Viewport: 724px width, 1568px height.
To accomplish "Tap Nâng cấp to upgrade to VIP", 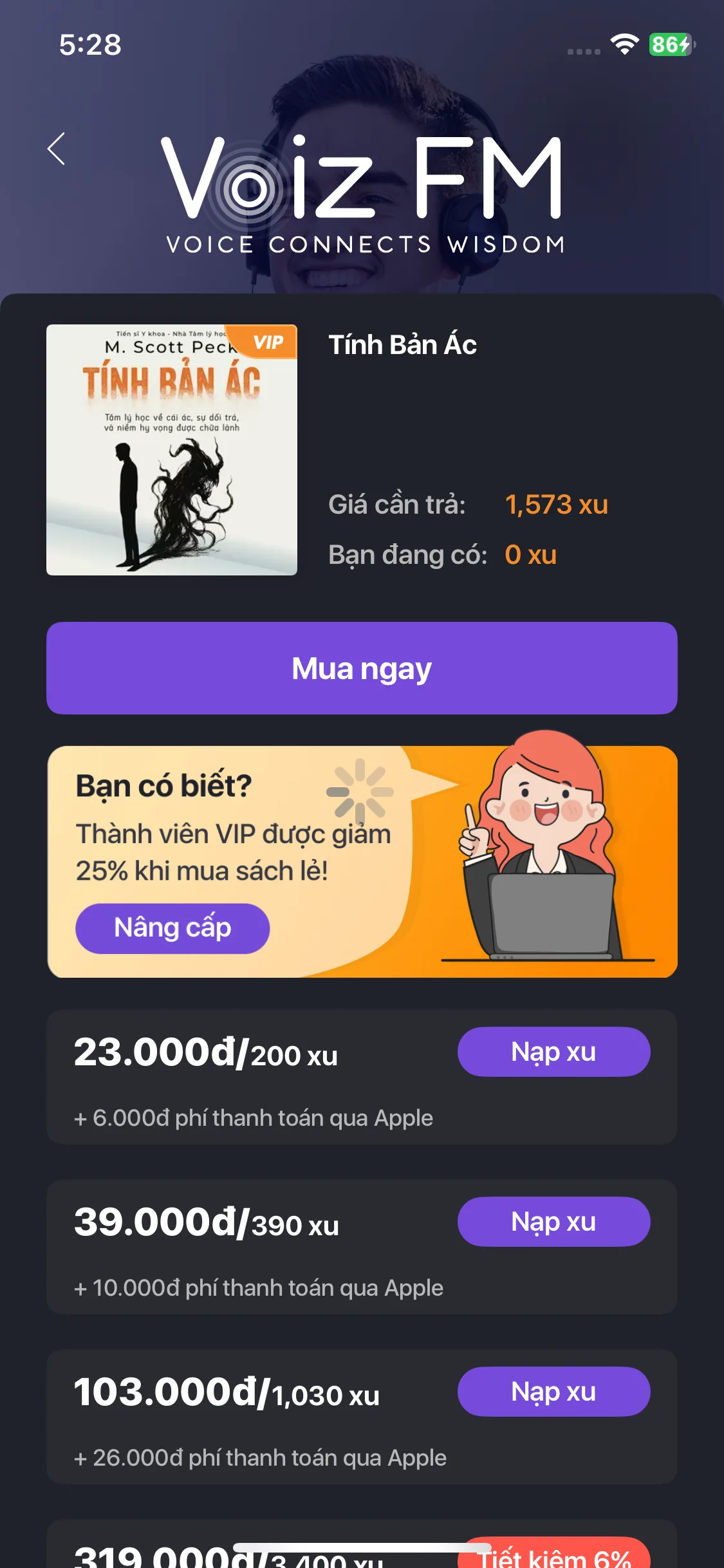I will (x=172, y=928).
